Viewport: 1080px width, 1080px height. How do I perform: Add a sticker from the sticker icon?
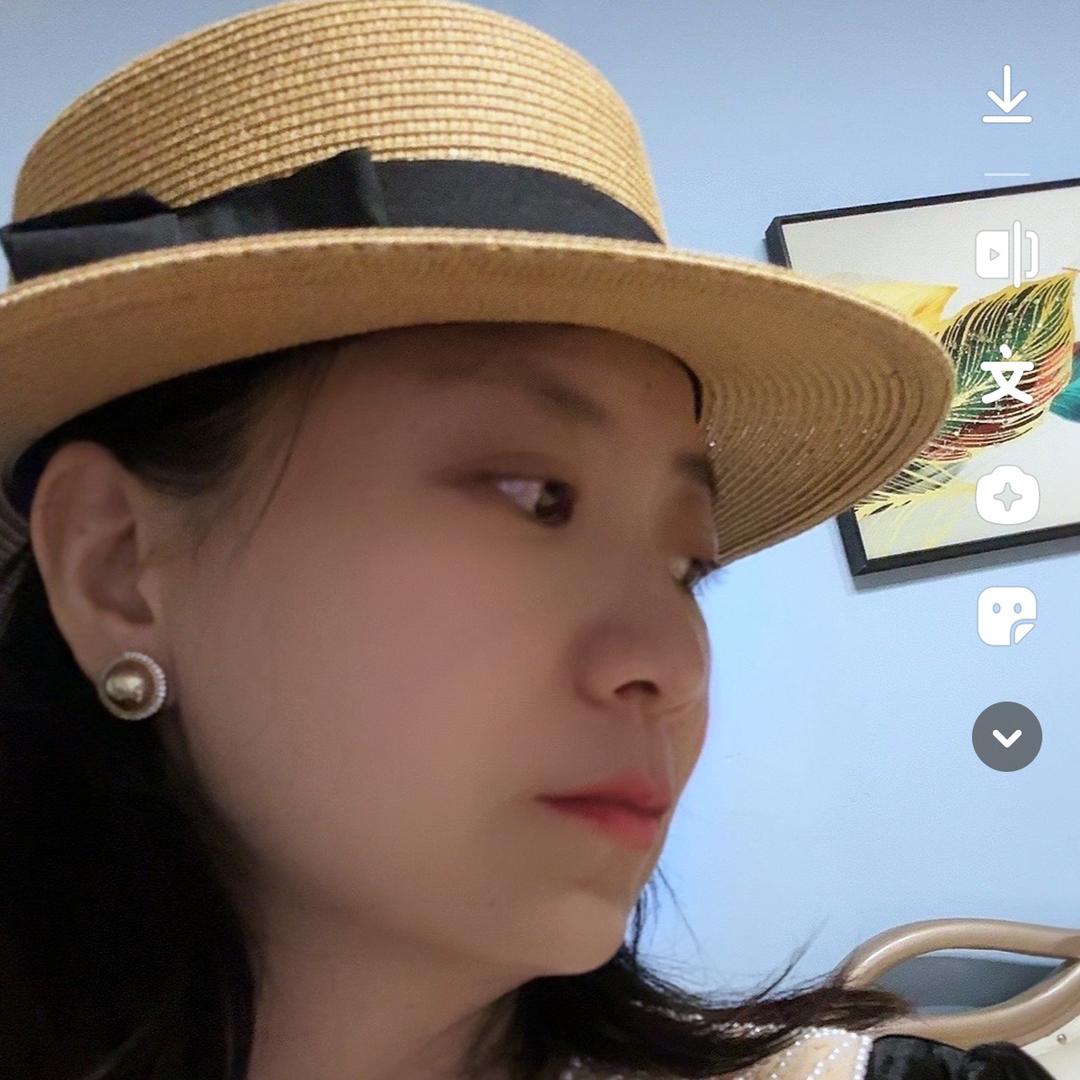pos(1006,615)
